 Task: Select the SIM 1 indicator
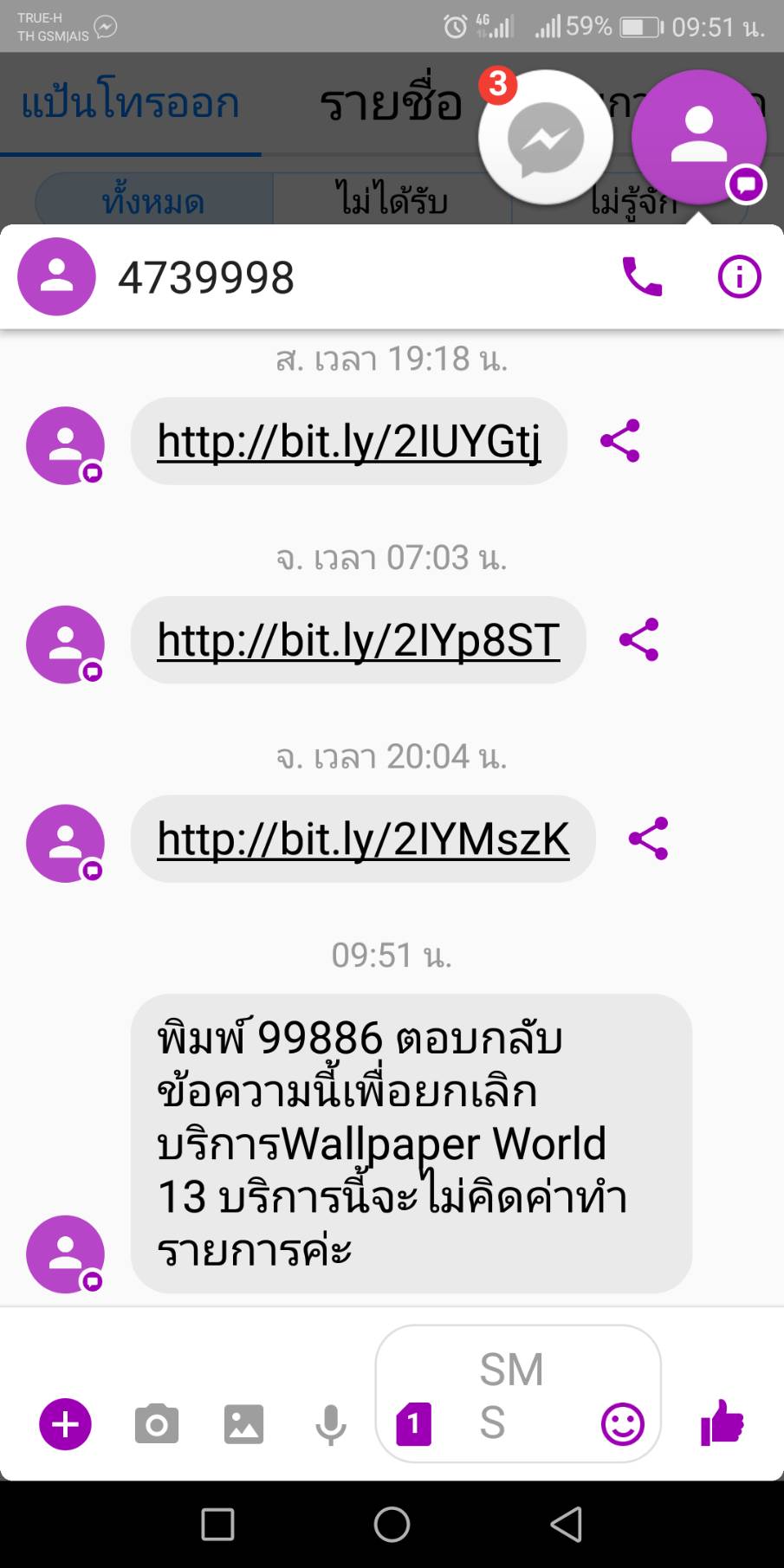(x=413, y=1423)
